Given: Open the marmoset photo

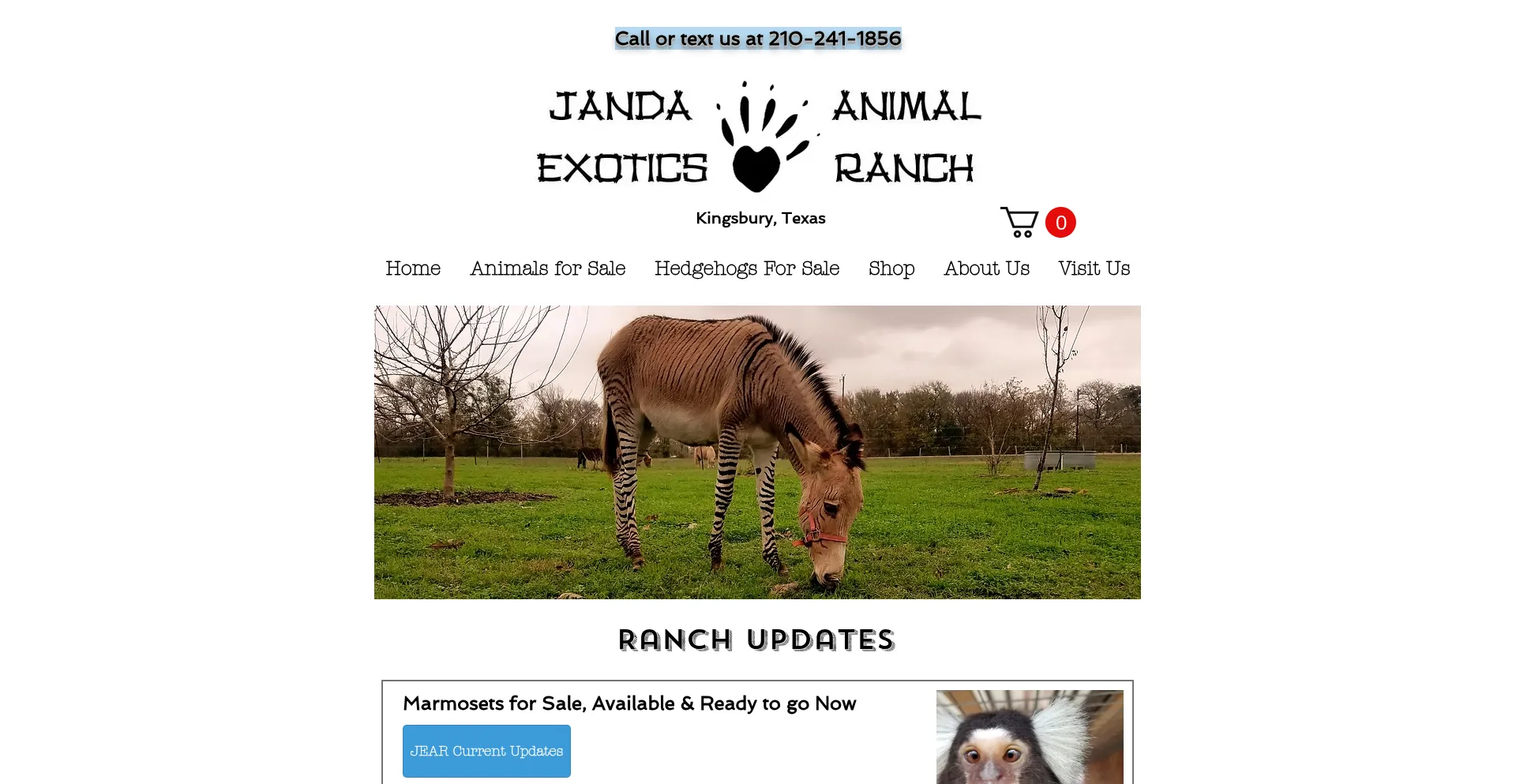Looking at the screenshot, I should coord(1029,737).
